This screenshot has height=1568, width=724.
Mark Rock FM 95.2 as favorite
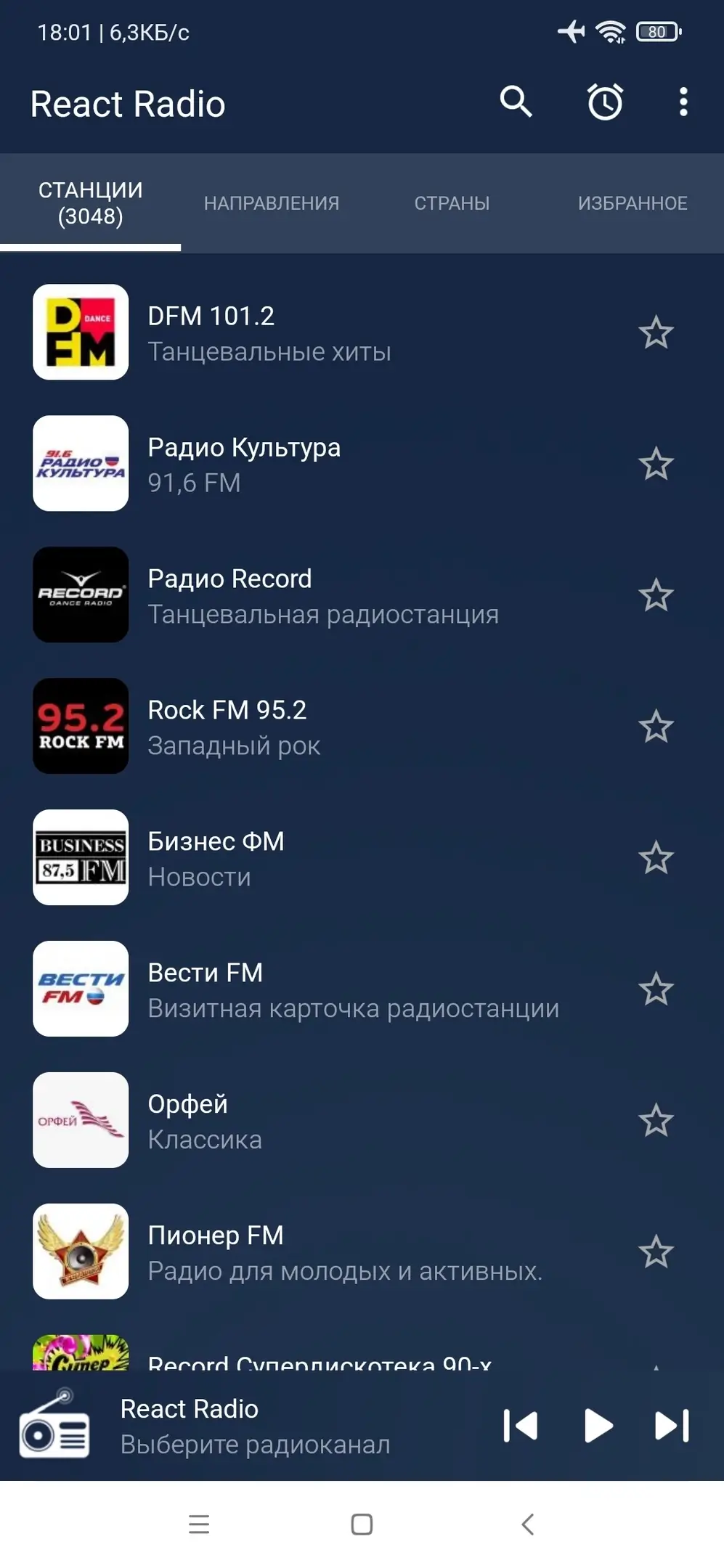pos(656,727)
